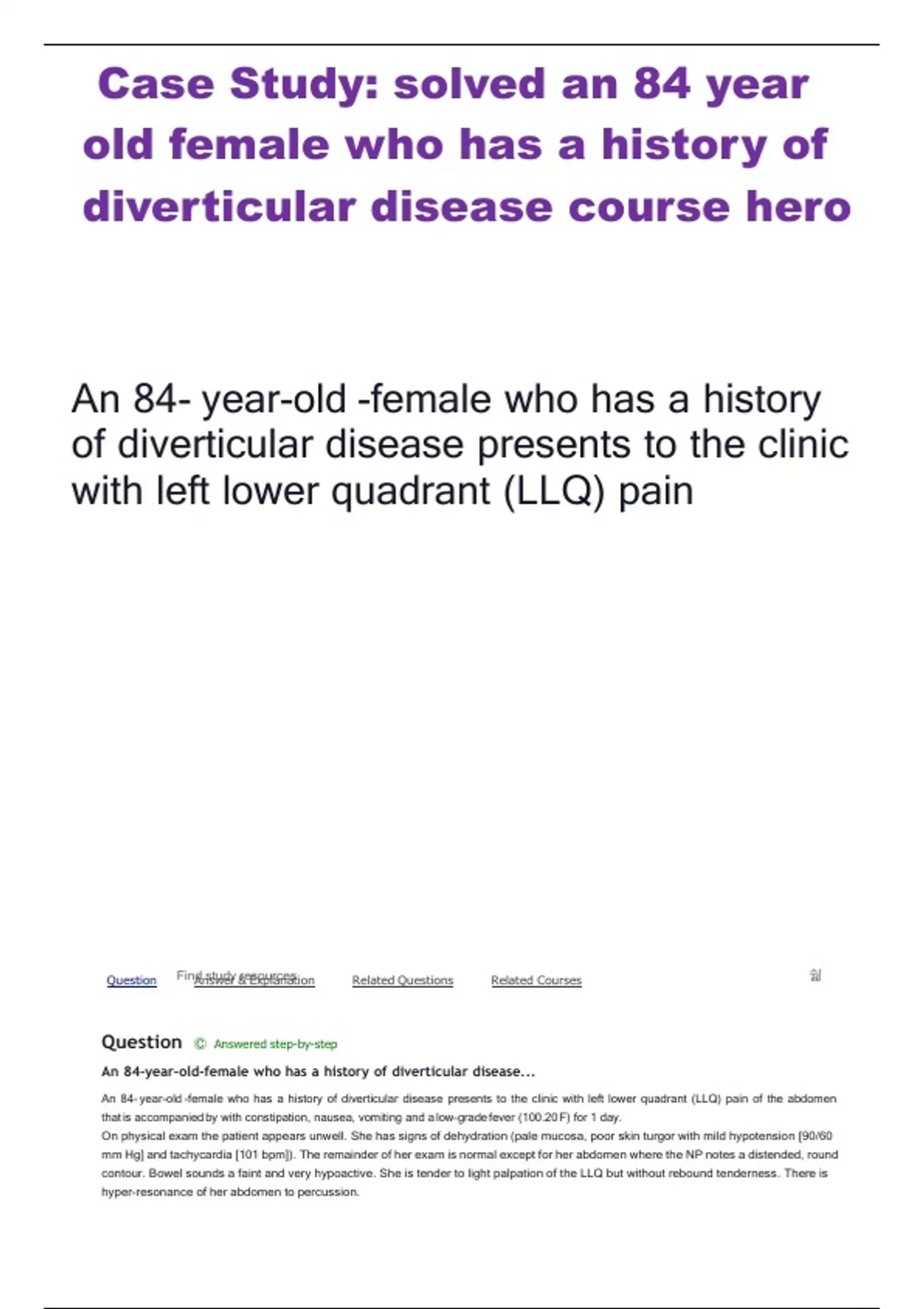Select the question title about the 84-year-old female
Image resolution: width=924 pixels, height=1309 pixels.
[320, 1070]
